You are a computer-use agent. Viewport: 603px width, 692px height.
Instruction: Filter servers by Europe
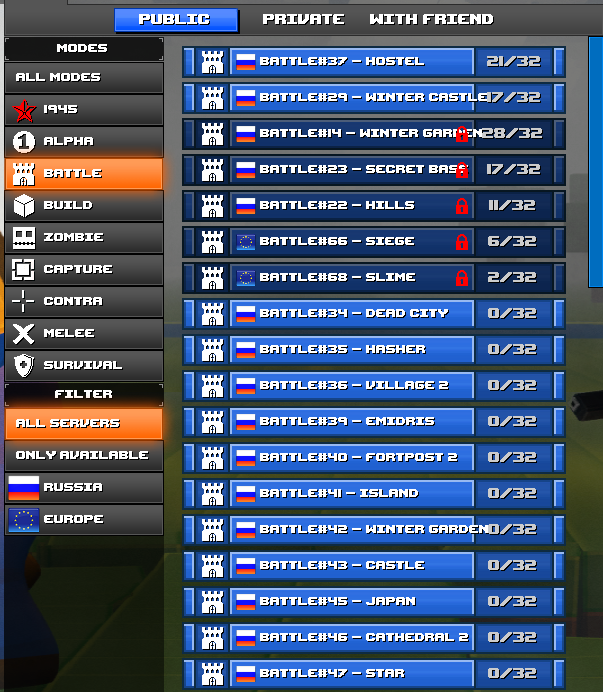(x=83, y=519)
